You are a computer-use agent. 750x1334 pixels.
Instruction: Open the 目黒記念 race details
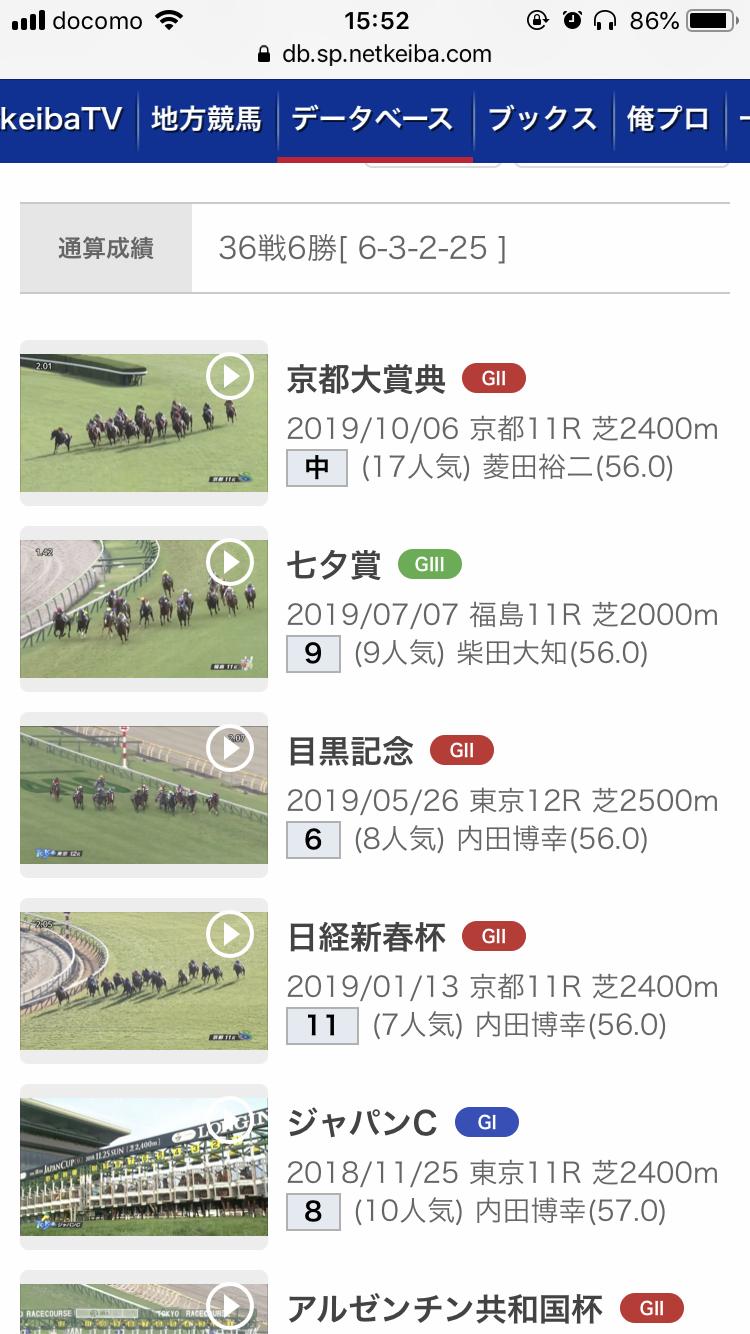point(350,751)
